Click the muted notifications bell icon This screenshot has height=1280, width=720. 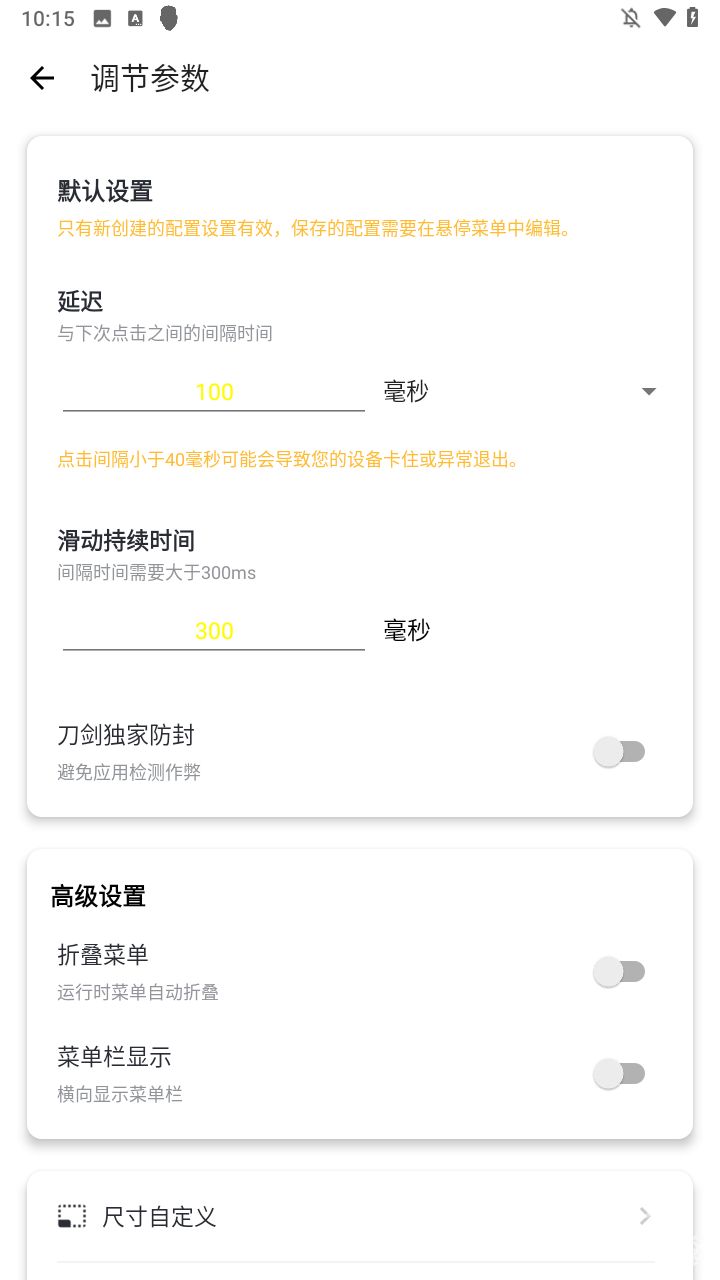click(631, 17)
